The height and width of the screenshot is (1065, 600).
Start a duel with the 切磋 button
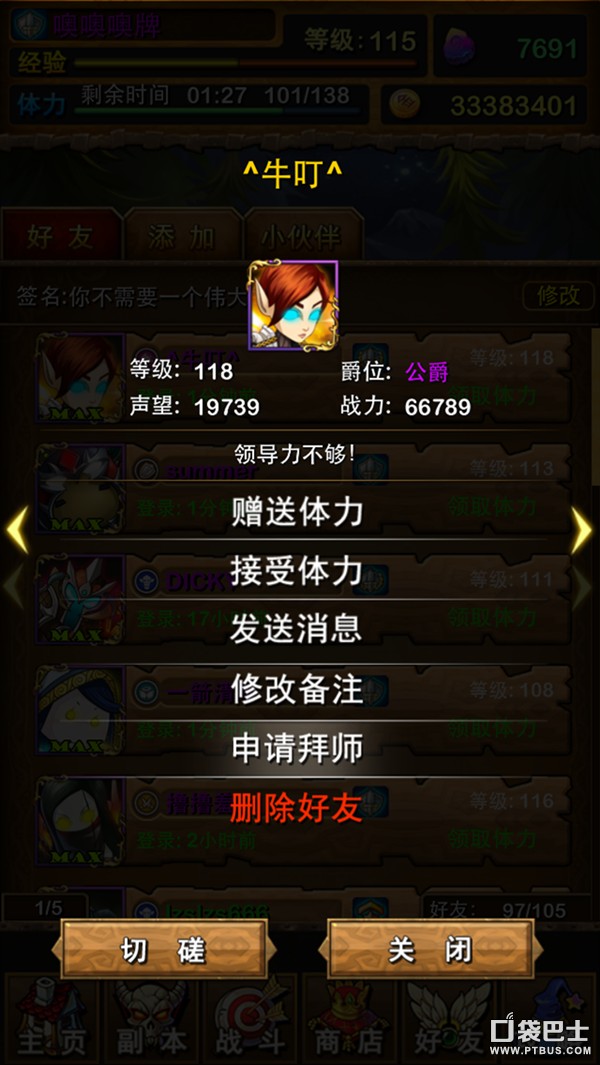(x=164, y=950)
